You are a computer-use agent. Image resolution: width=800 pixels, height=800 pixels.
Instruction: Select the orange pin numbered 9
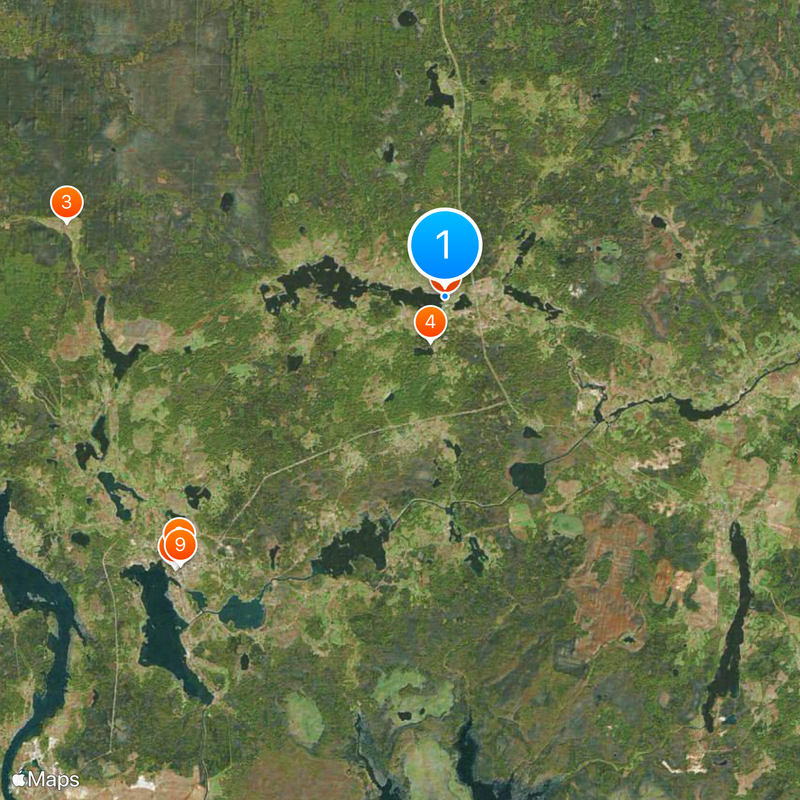coord(180,545)
